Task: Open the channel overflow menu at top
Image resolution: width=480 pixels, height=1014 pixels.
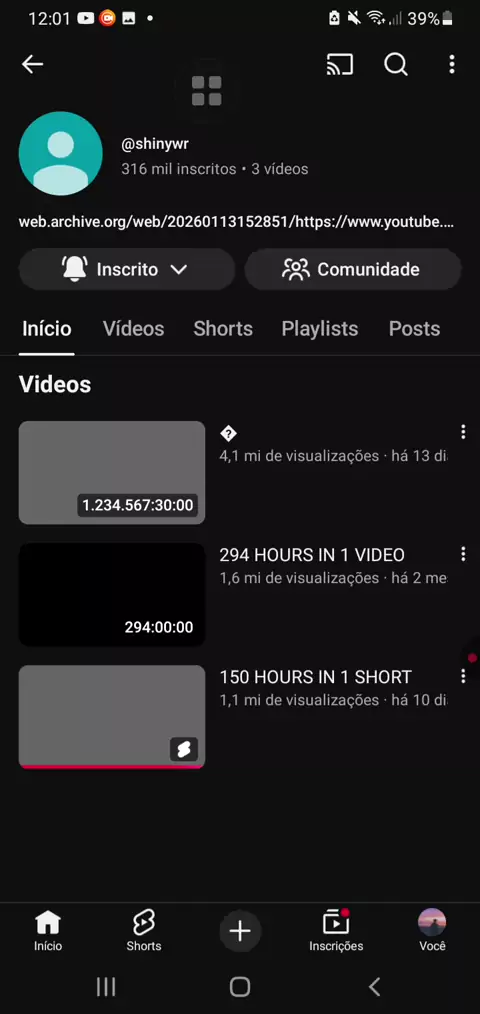Action: [x=452, y=64]
